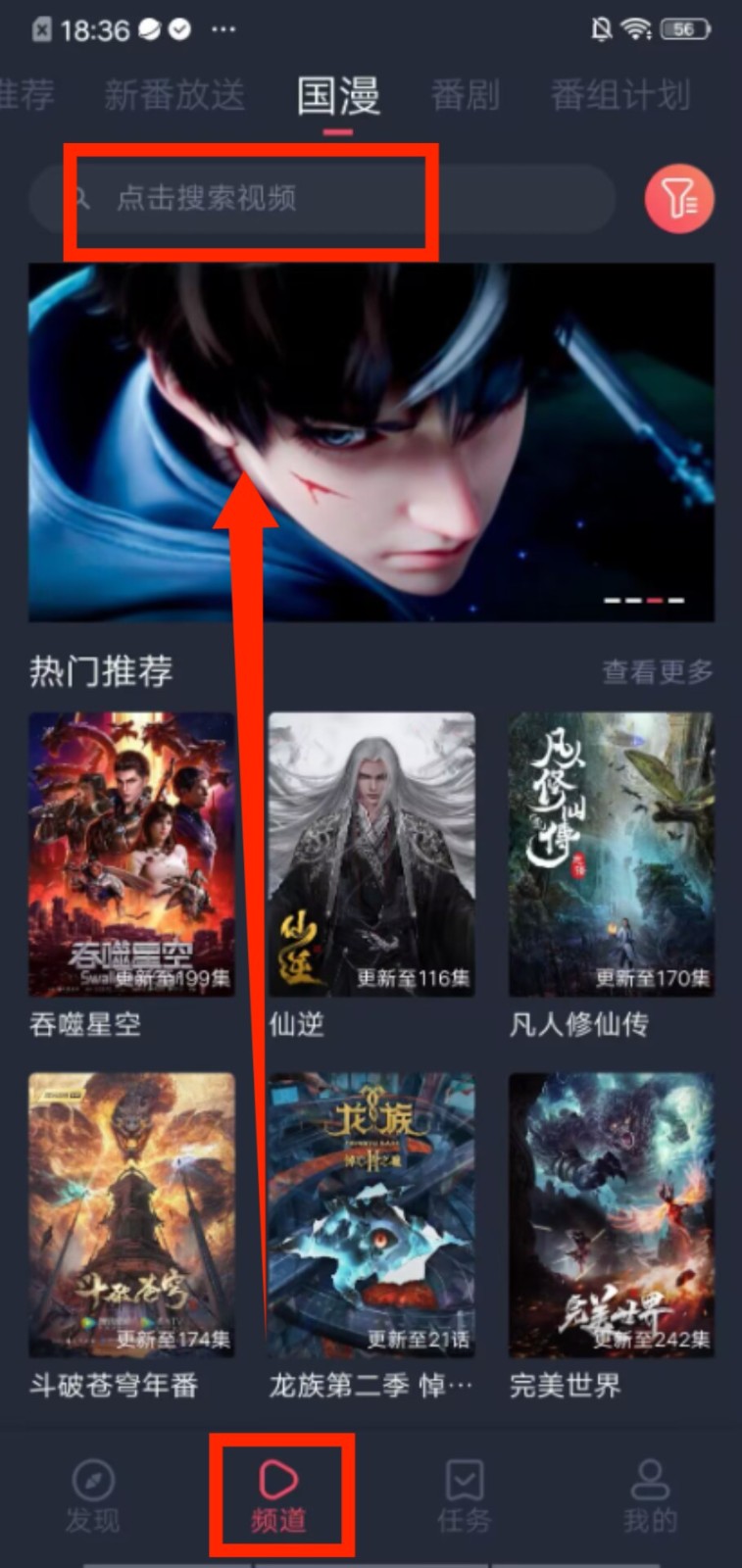
Task: Open the 番组计划 tab
Action: [619, 96]
